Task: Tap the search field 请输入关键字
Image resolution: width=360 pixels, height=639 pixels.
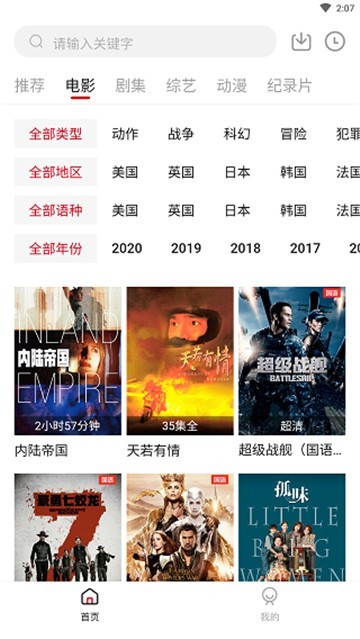Action: coord(145,42)
